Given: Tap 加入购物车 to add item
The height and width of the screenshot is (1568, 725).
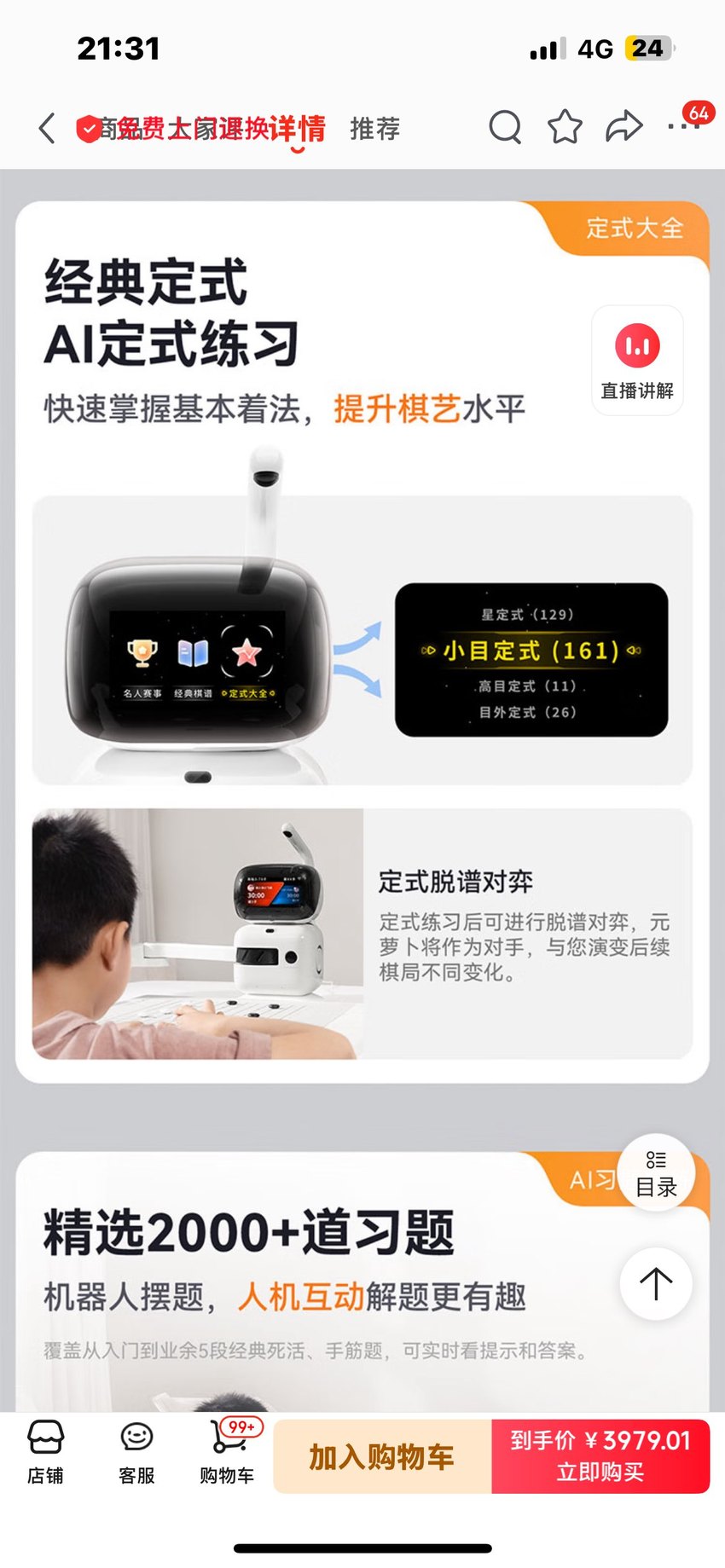Looking at the screenshot, I should click(382, 1456).
